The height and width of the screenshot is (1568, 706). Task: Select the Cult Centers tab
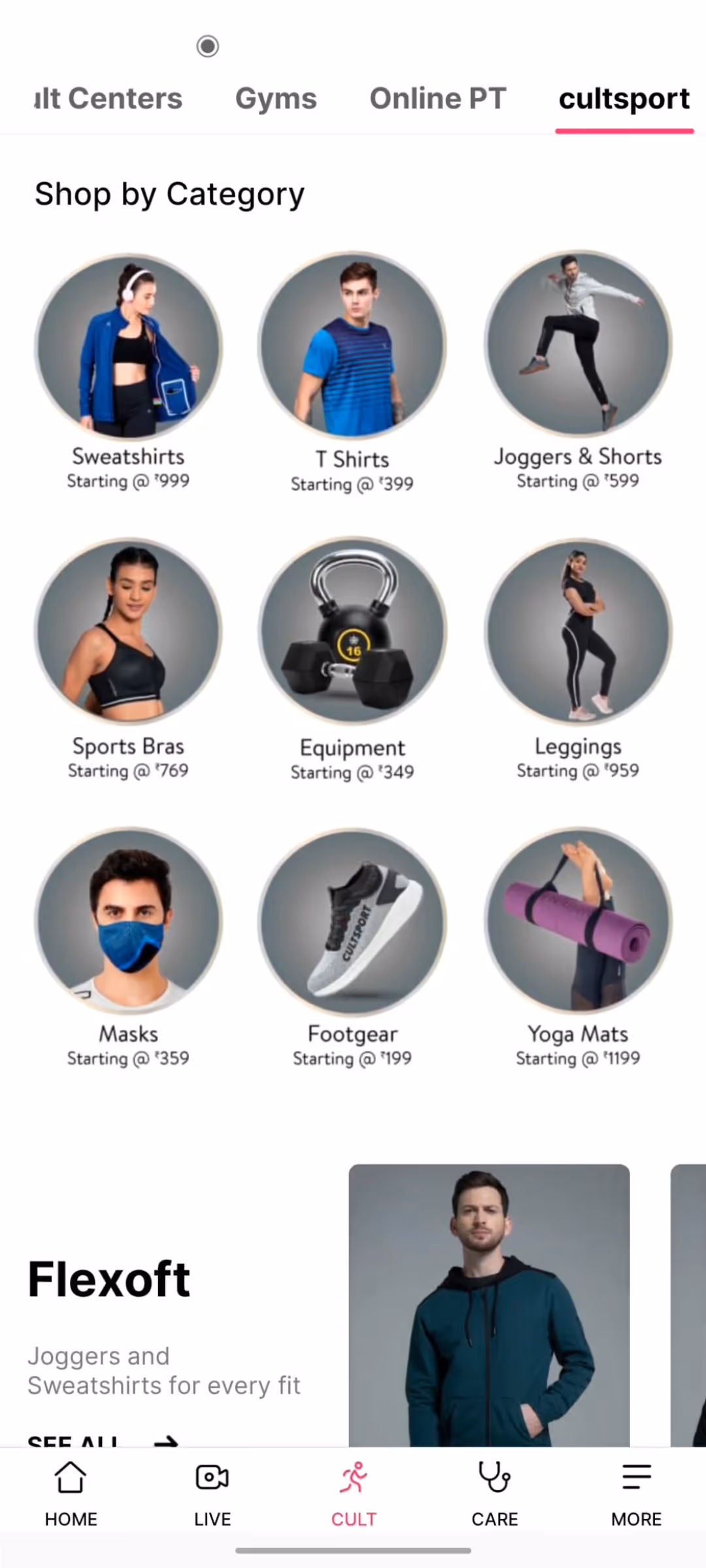click(109, 99)
